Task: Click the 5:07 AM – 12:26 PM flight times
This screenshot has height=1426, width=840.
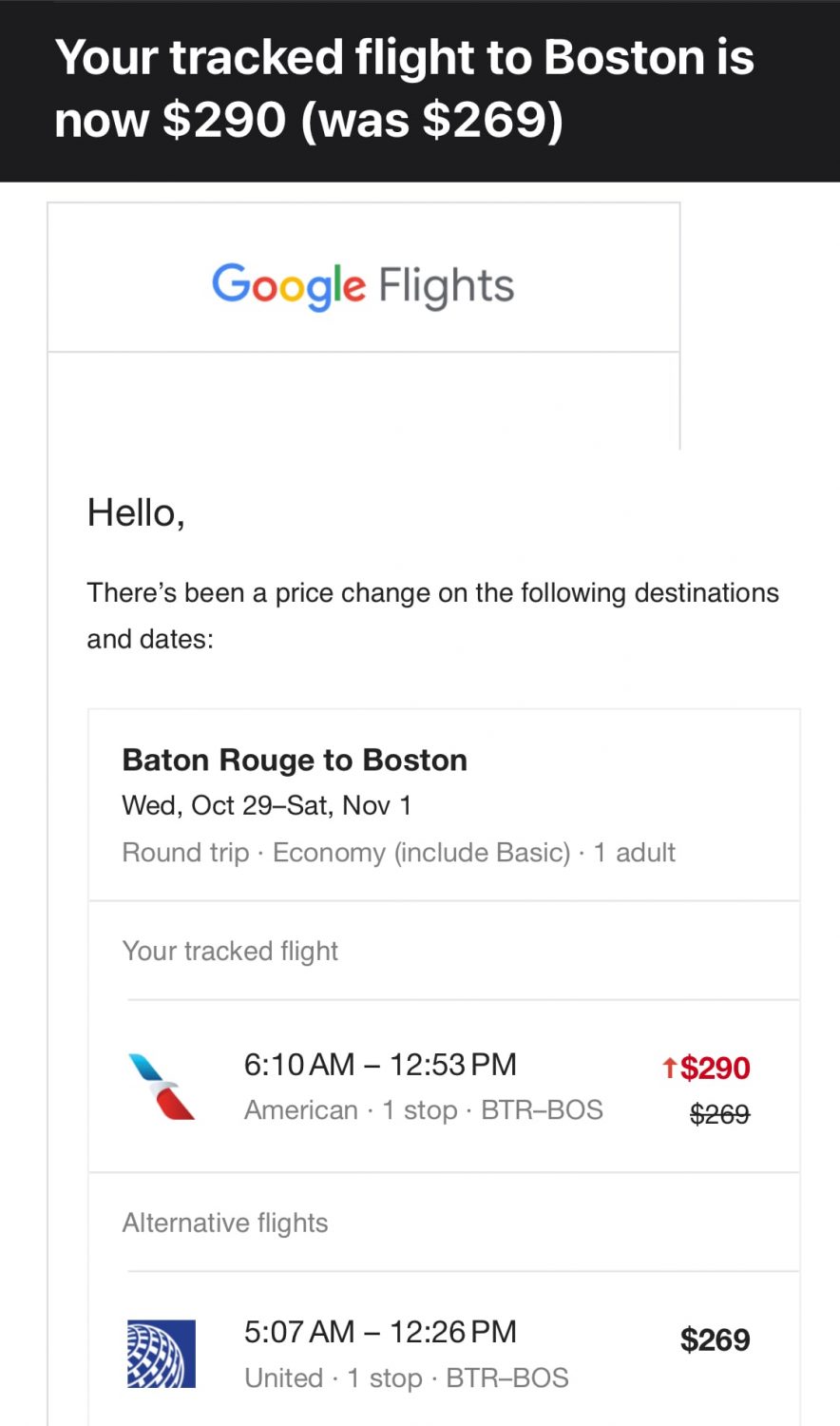Action: tap(380, 1331)
